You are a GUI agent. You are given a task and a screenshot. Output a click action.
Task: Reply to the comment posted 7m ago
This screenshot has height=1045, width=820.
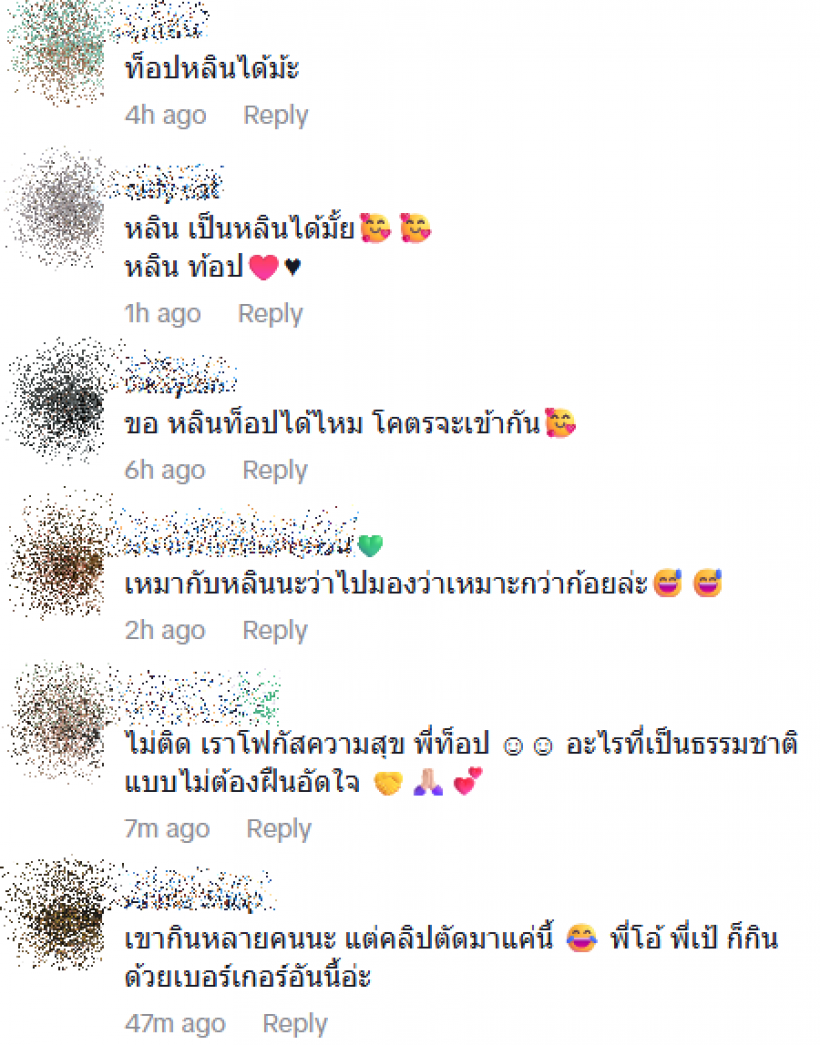(279, 829)
